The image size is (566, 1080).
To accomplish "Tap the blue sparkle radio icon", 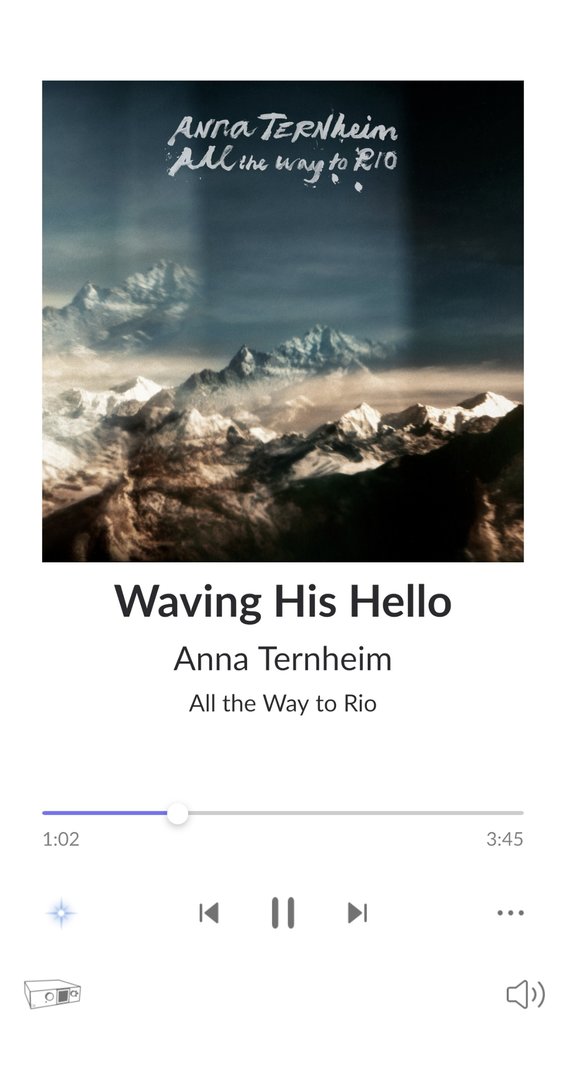I will click(x=61, y=913).
